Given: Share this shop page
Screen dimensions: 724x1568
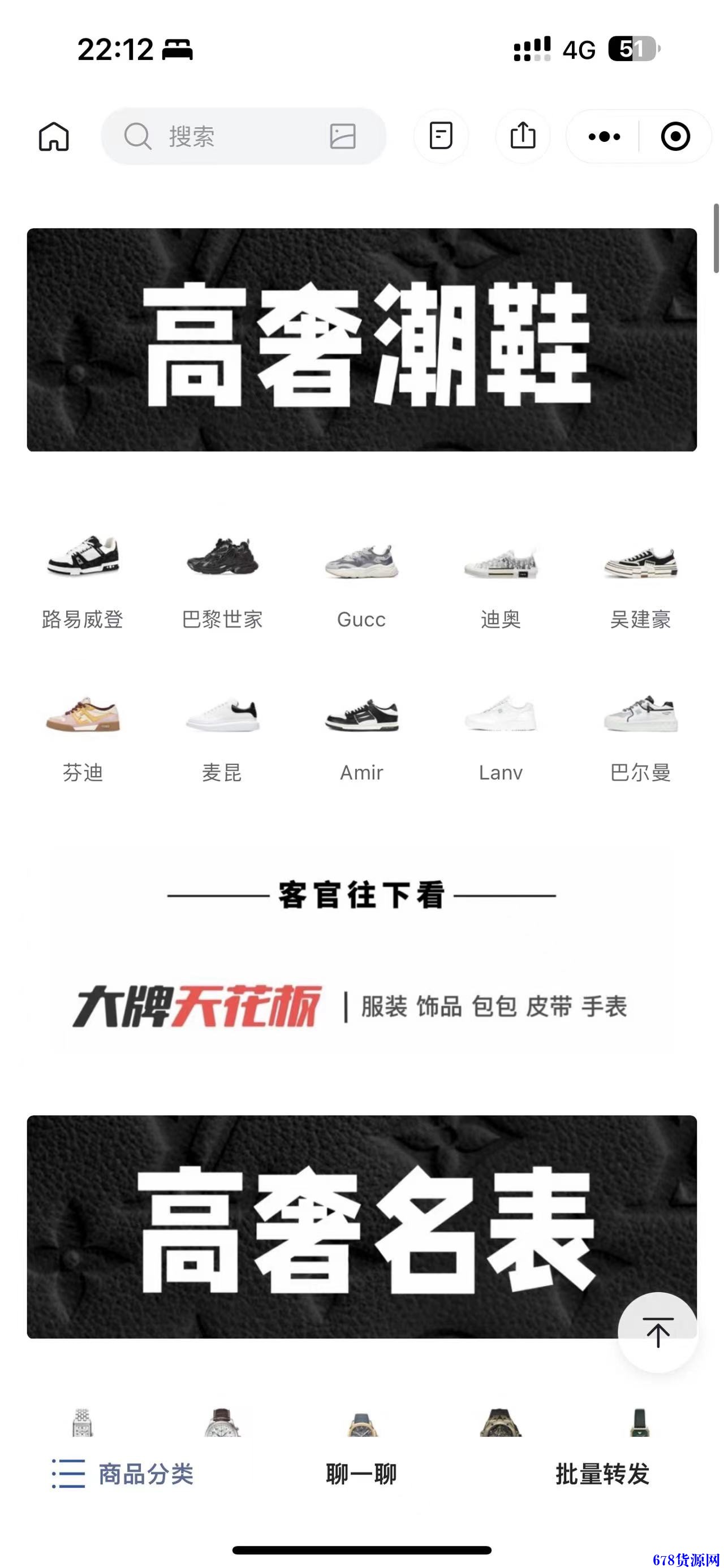Looking at the screenshot, I should 523,136.
